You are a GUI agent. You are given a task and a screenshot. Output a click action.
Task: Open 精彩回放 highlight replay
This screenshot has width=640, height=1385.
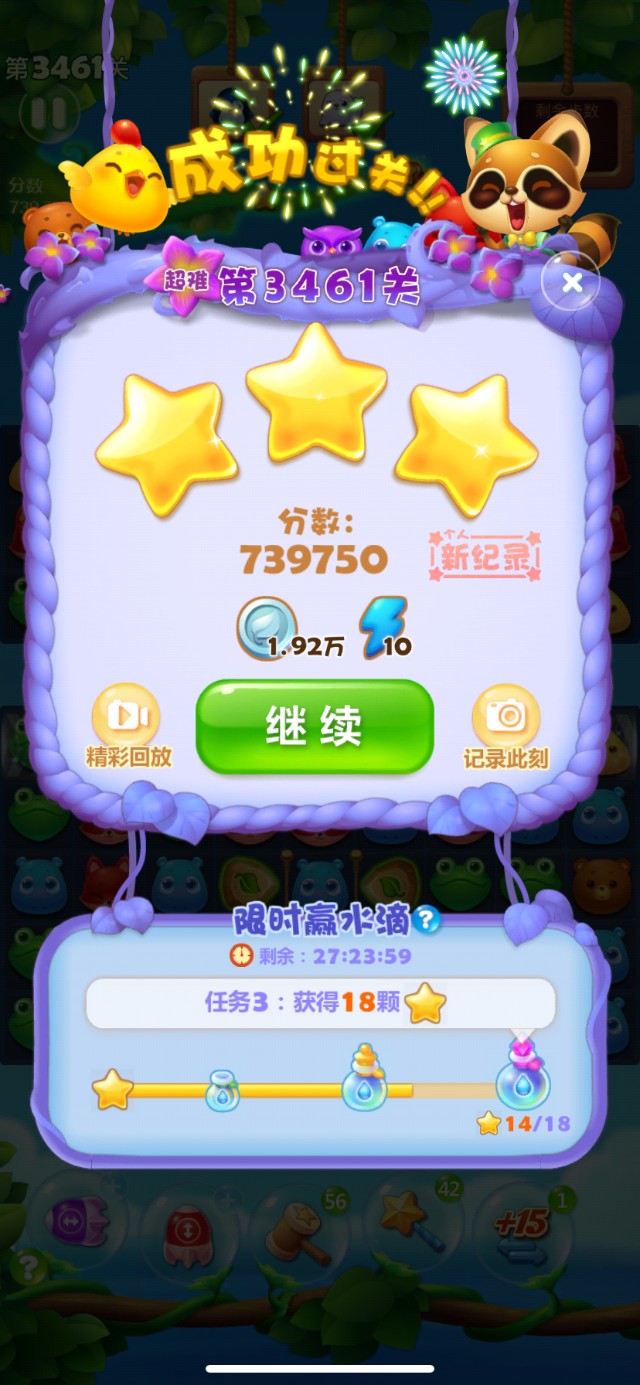126,716
